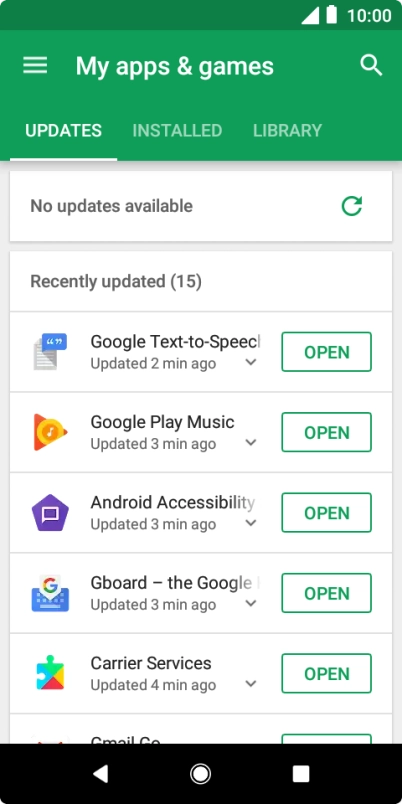Switch to the Library tab

pyautogui.click(x=287, y=130)
